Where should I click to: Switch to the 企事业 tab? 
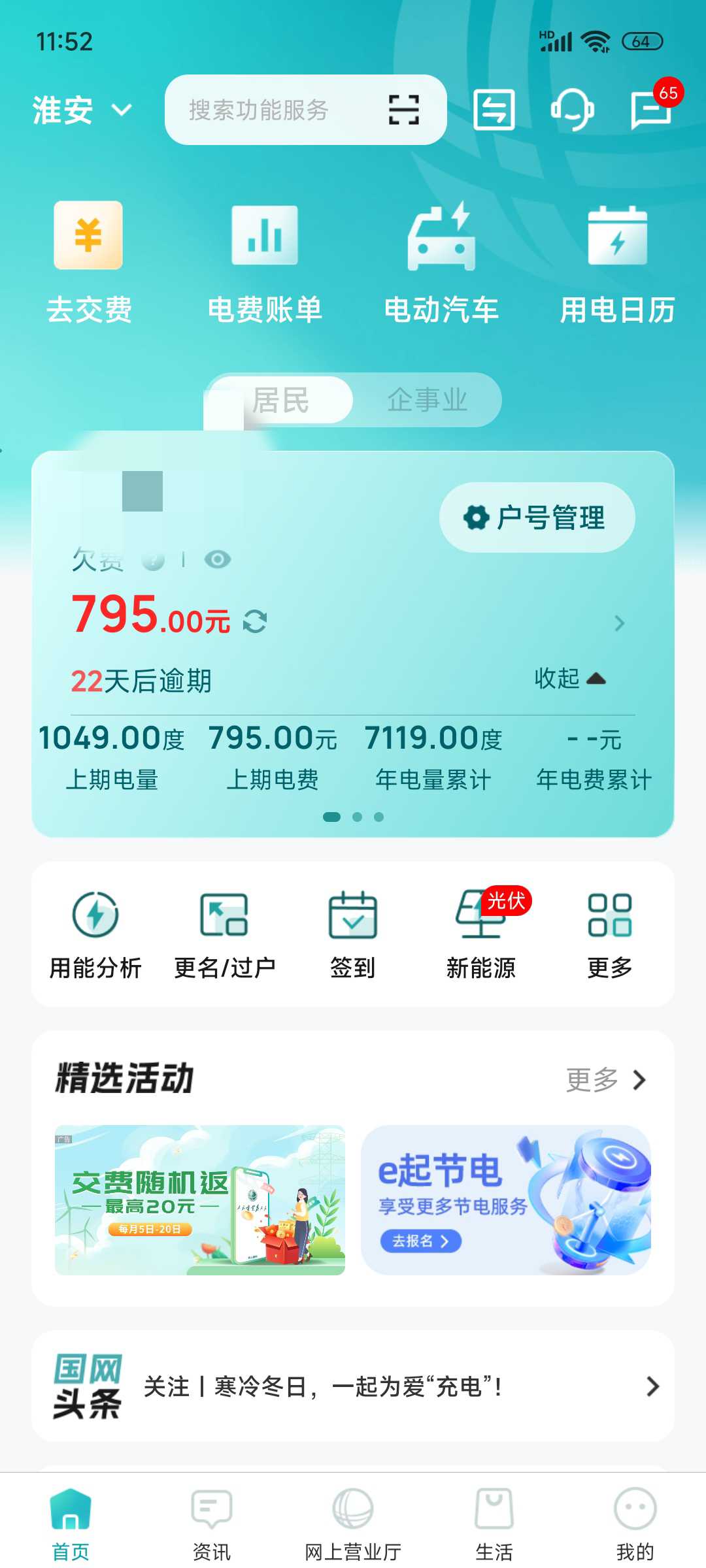click(428, 400)
